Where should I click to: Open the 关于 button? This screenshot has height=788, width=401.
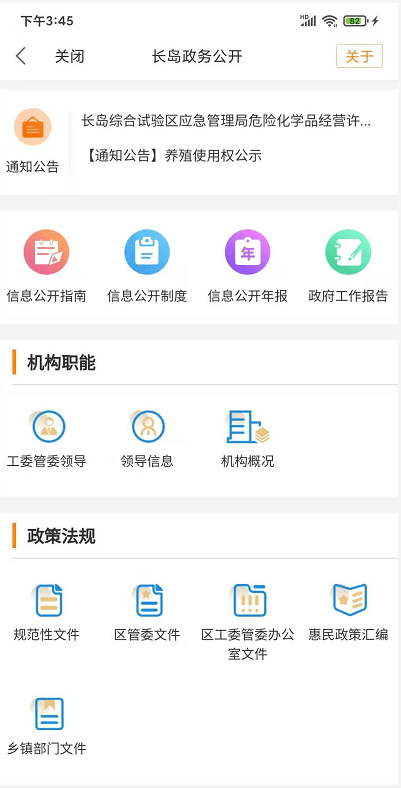point(359,56)
